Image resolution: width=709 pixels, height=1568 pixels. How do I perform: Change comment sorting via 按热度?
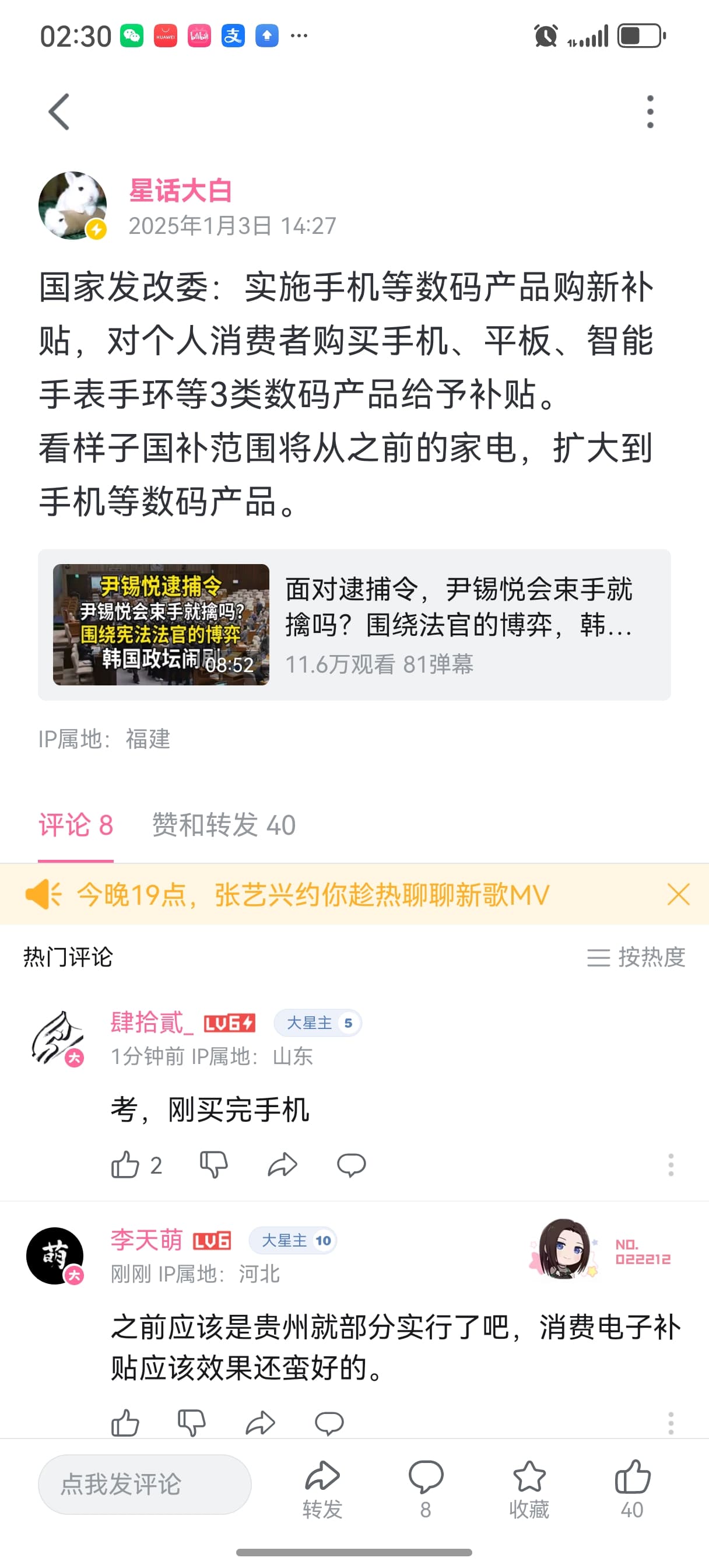[x=636, y=957]
